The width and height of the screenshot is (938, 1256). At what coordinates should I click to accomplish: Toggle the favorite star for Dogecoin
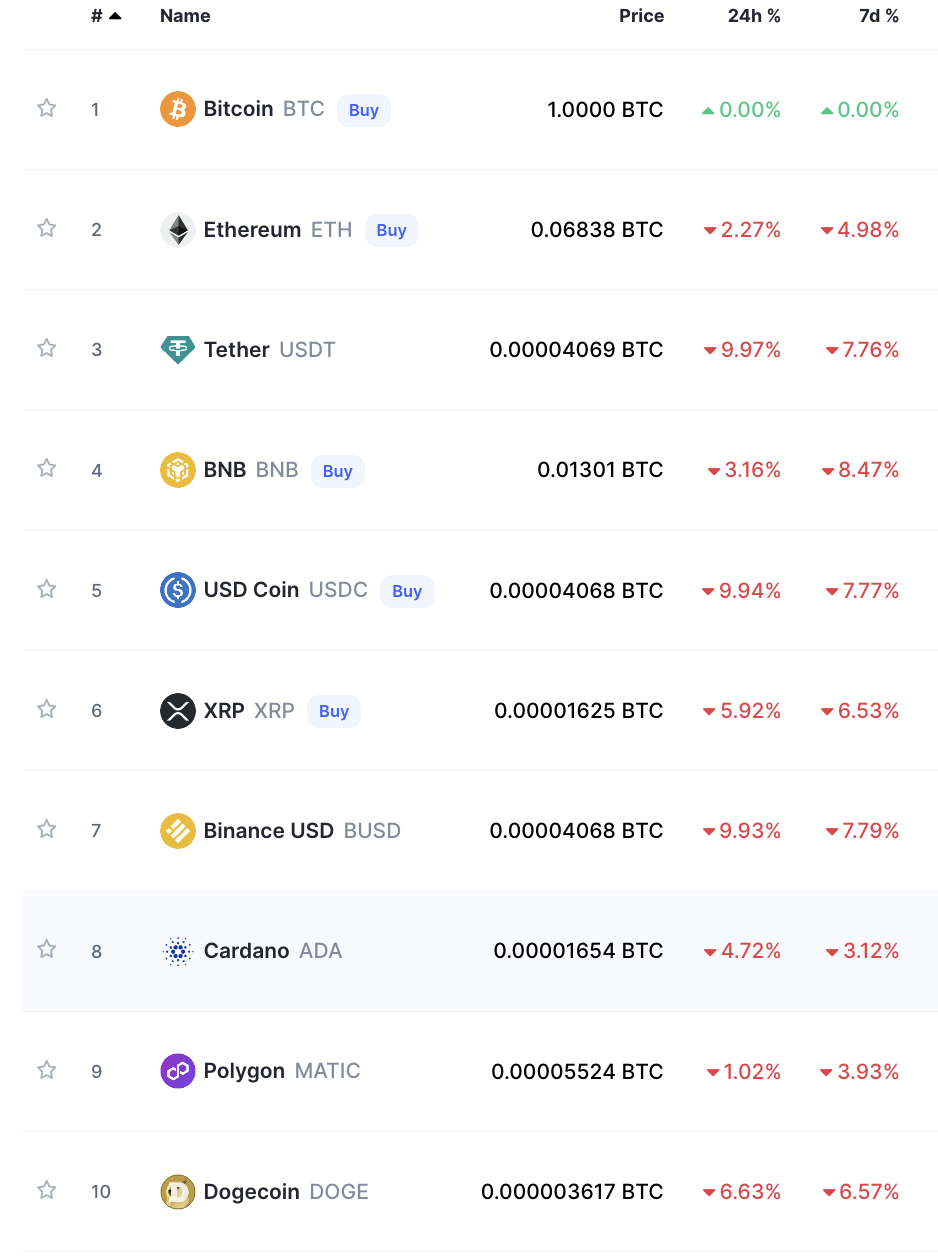point(46,1190)
